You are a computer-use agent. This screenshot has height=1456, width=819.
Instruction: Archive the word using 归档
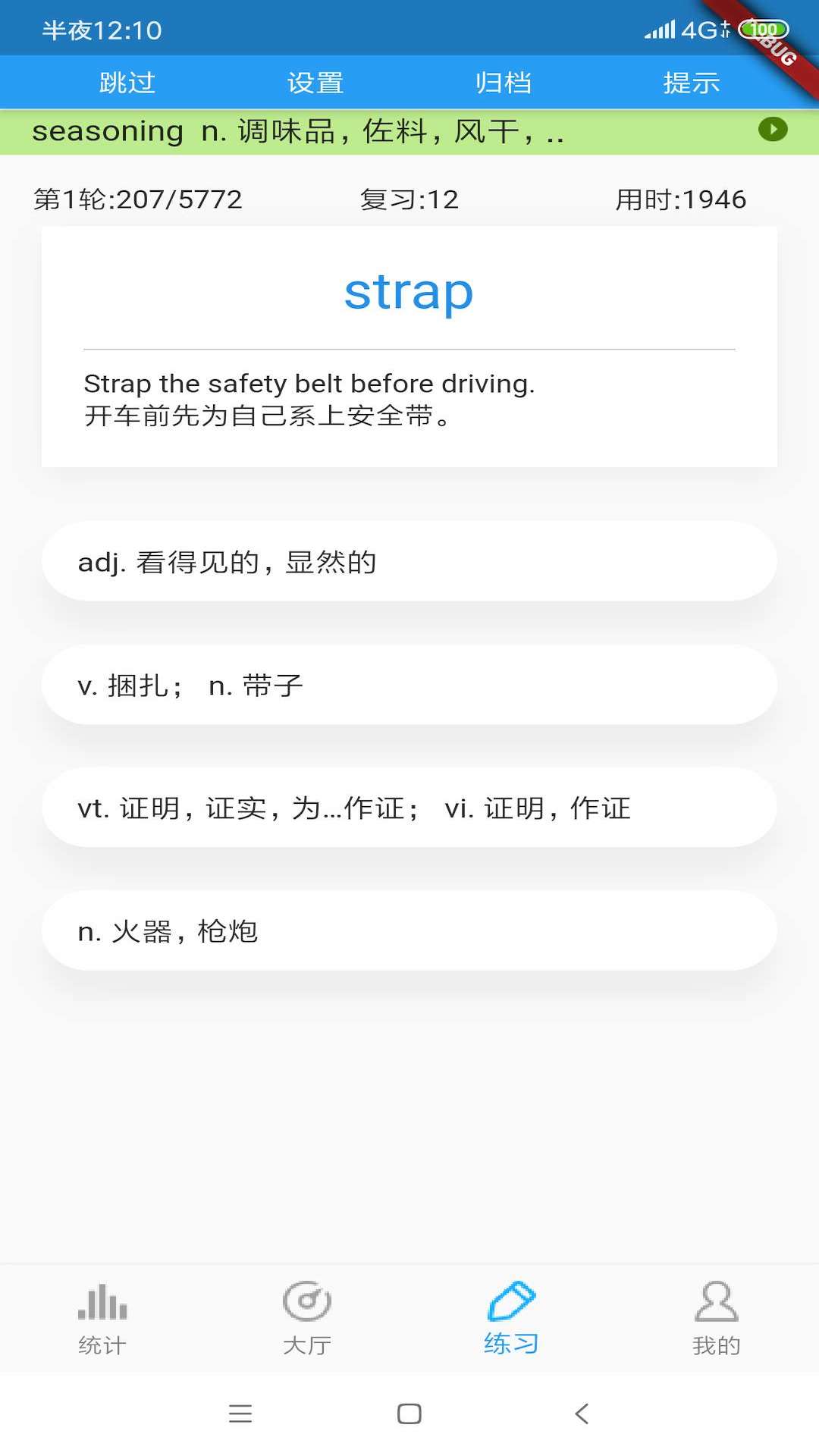[502, 82]
